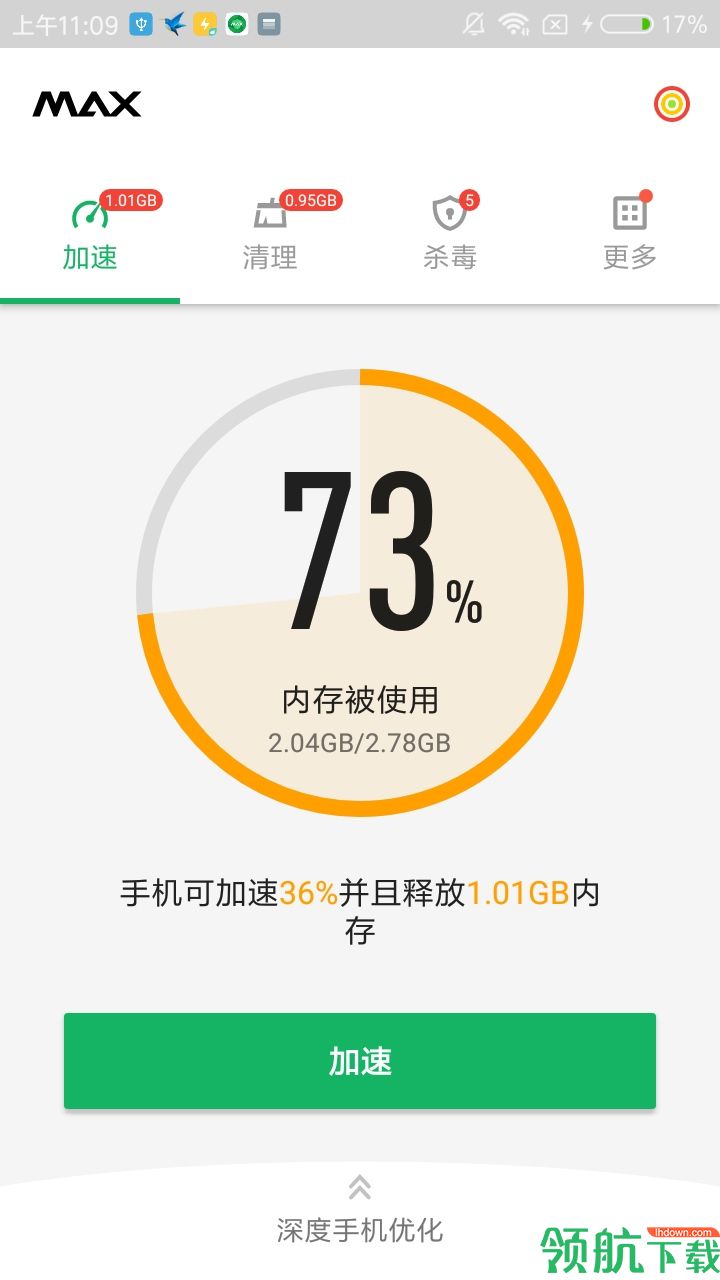Select the 更多 more tab

coord(630,235)
